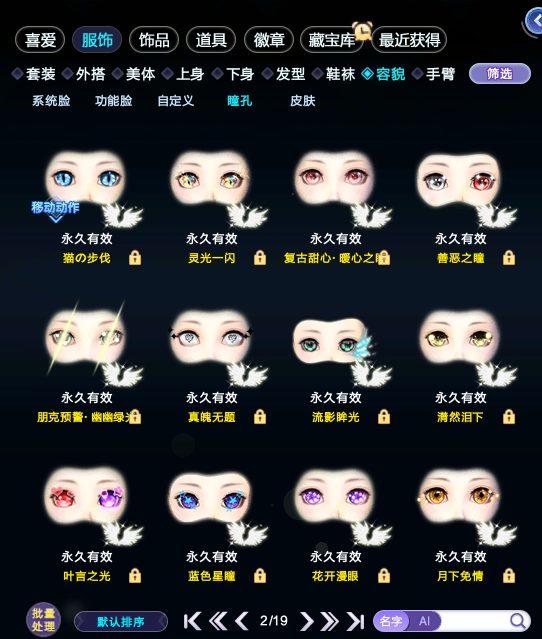Tap the search magnifier icon
Image resolution: width=542 pixels, height=639 pixels.
tap(518, 621)
